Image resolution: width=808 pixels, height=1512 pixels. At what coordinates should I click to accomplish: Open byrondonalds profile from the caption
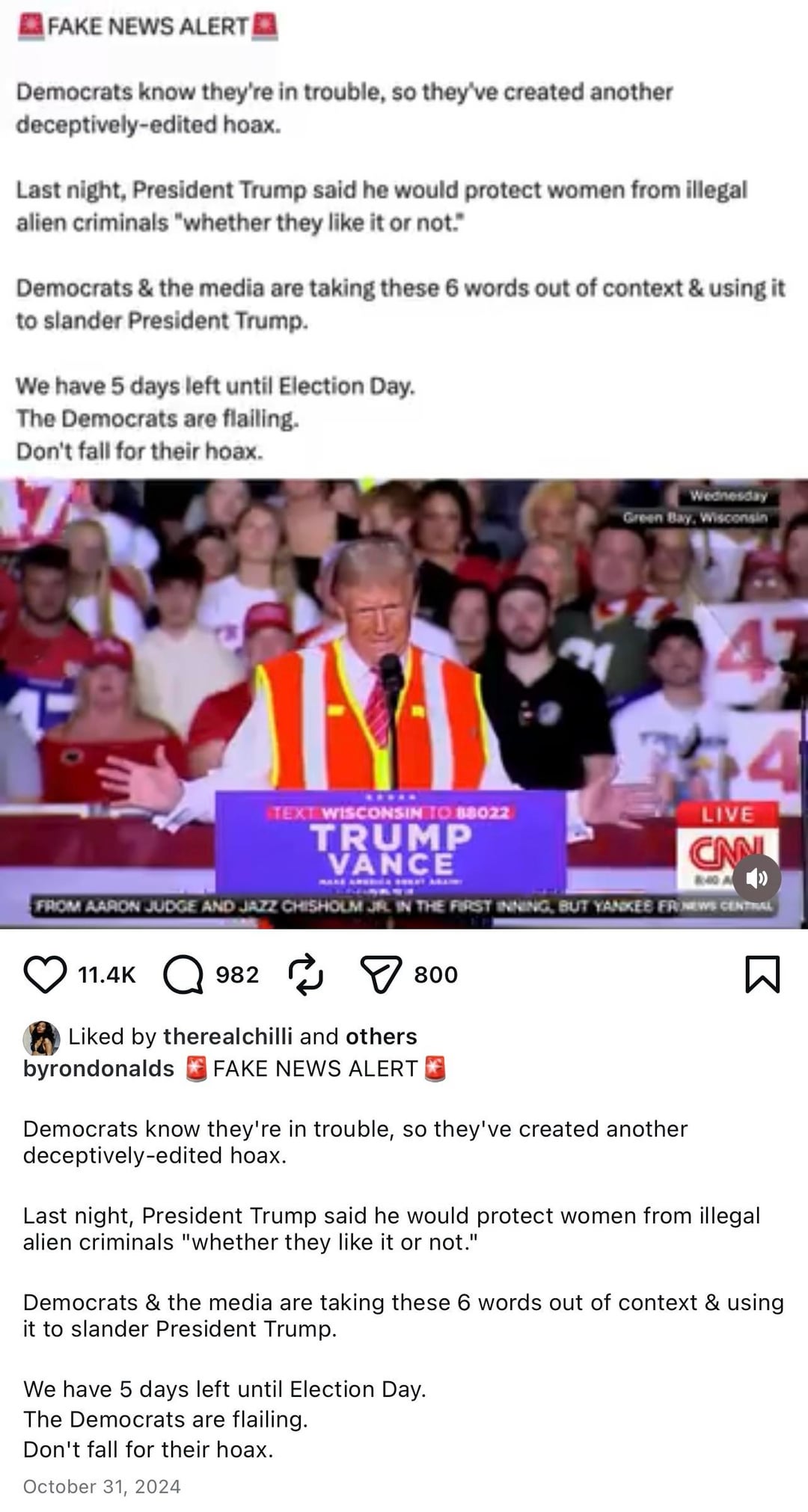(x=98, y=1069)
